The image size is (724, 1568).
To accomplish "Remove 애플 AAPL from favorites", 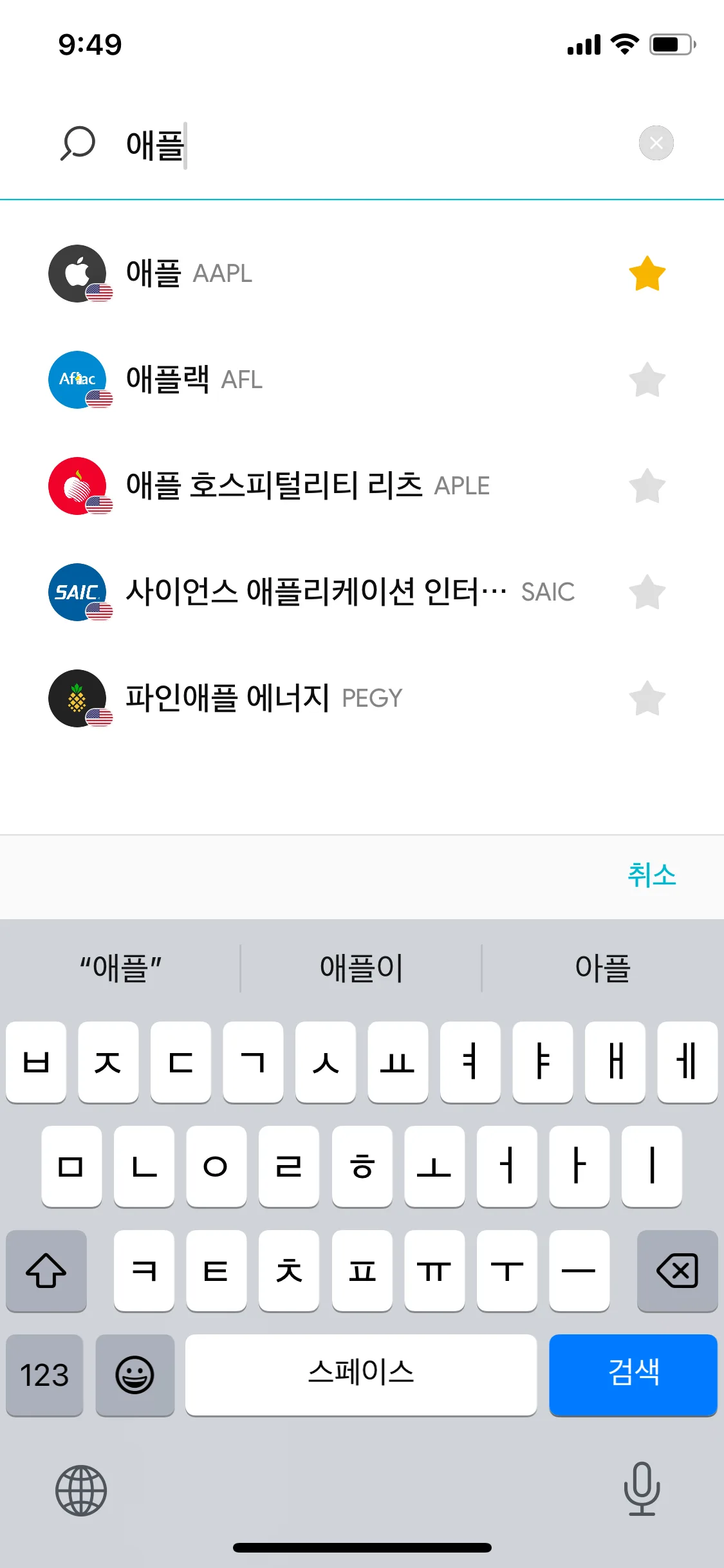I will coord(647,274).
